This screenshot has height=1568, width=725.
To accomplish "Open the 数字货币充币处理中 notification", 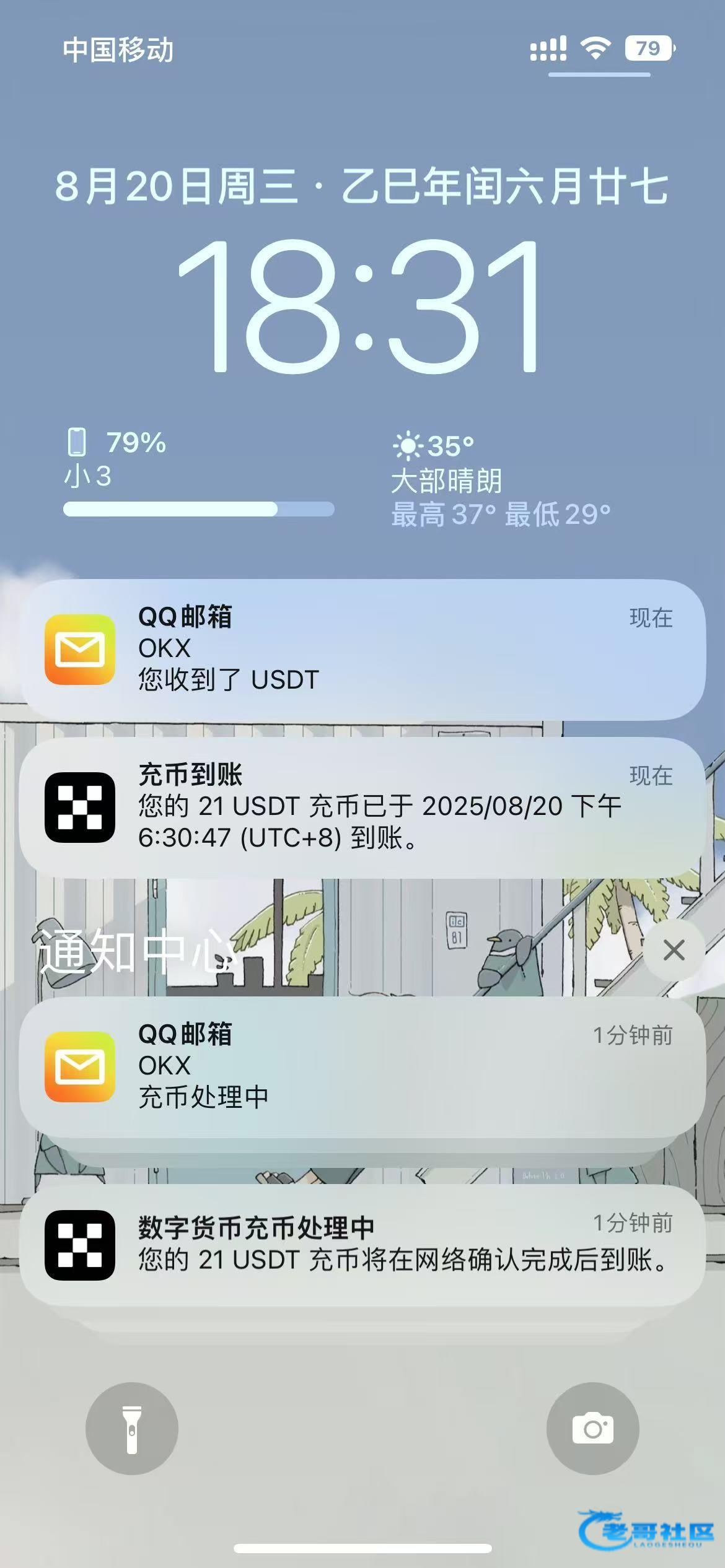I will [362, 1245].
